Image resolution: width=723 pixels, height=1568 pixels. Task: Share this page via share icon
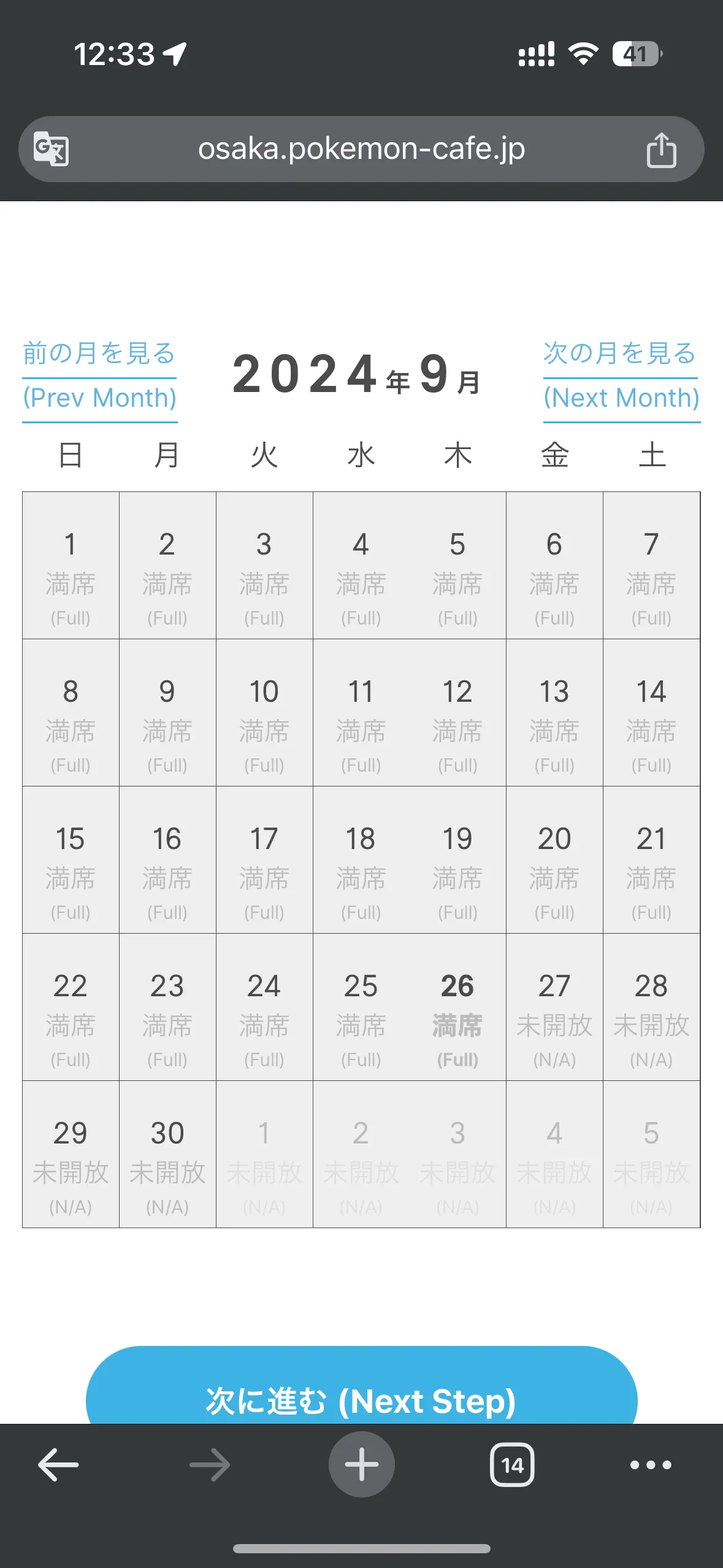(x=661, y=150)
